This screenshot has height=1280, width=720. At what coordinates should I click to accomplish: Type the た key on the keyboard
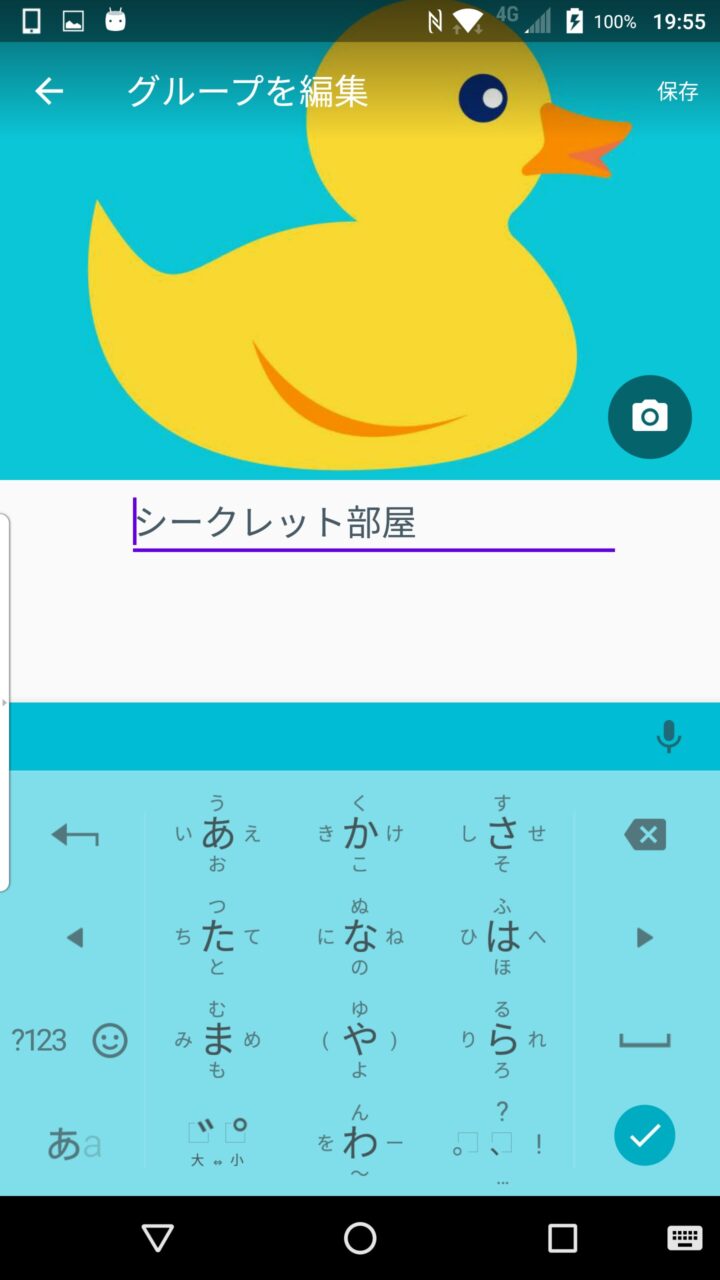tap(217, 937)
